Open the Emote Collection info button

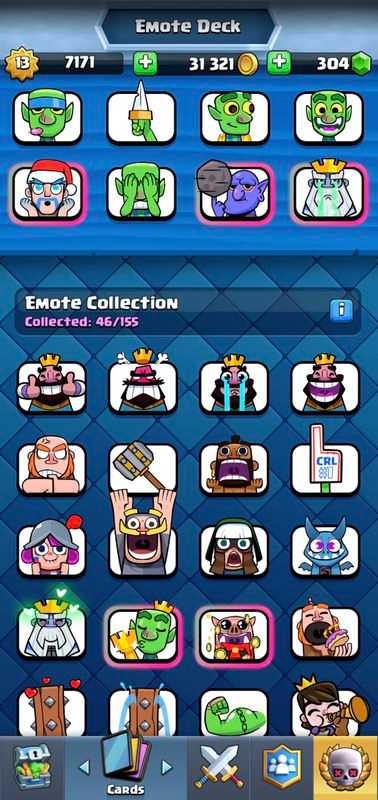tap(341, 310)
